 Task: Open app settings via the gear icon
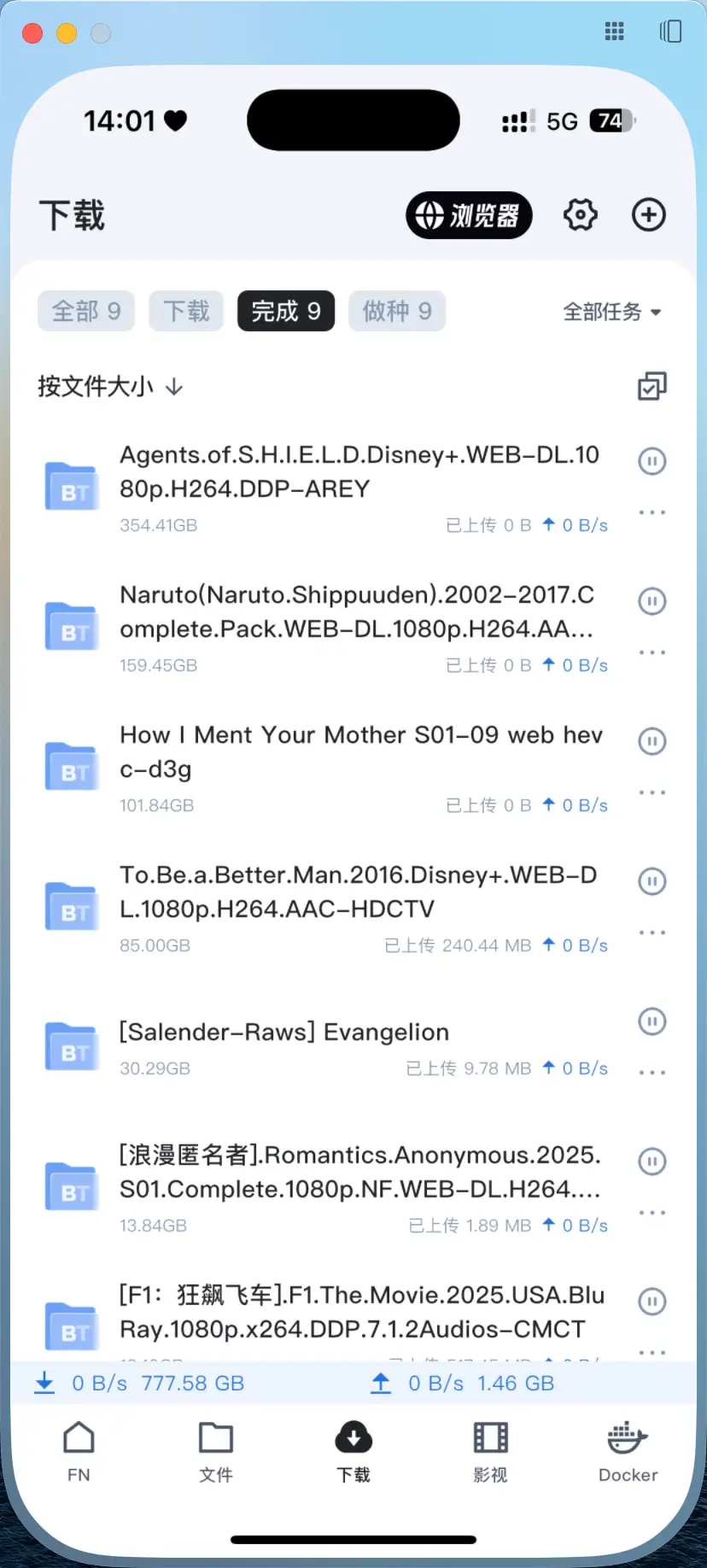(x=581, y=215)
